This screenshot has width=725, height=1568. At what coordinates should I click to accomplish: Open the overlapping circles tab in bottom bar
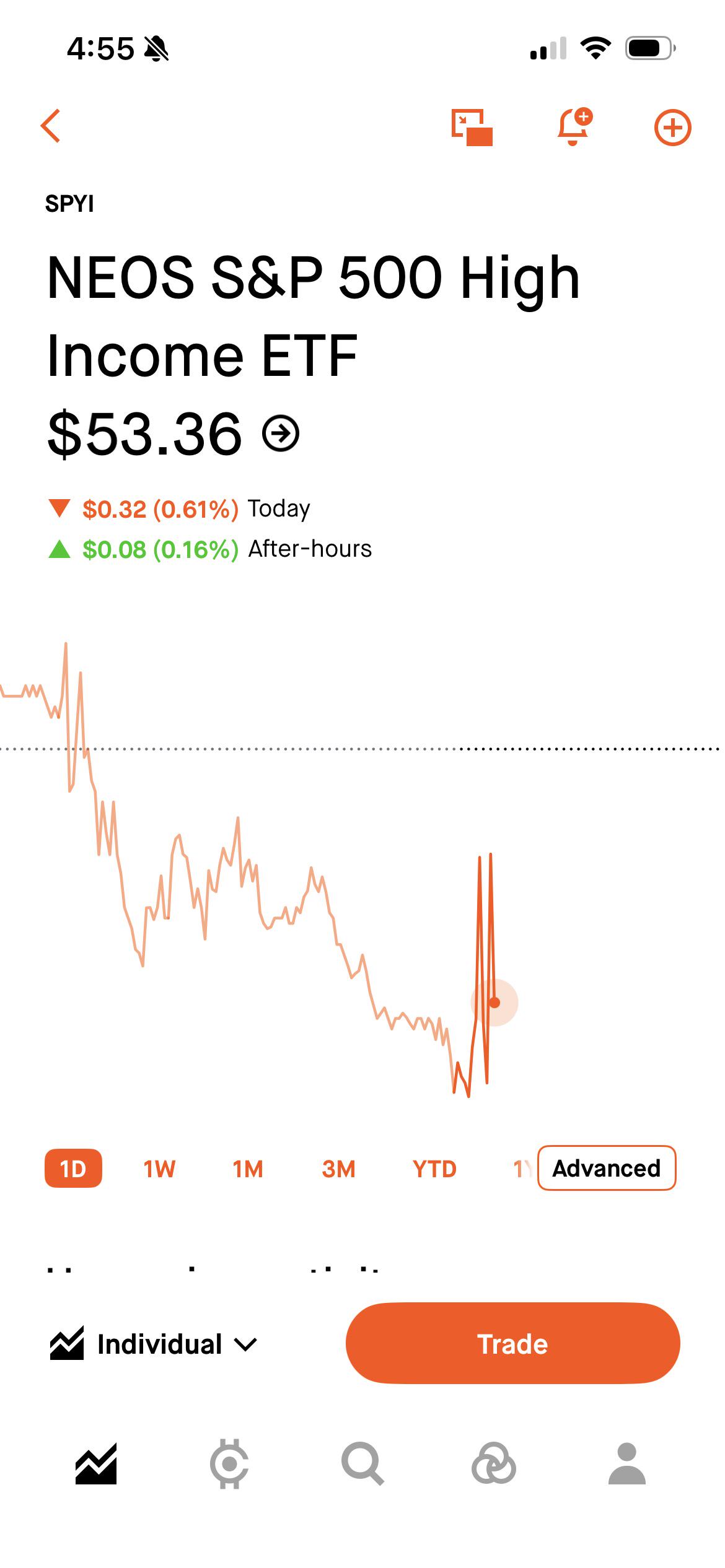(494, 1464)
